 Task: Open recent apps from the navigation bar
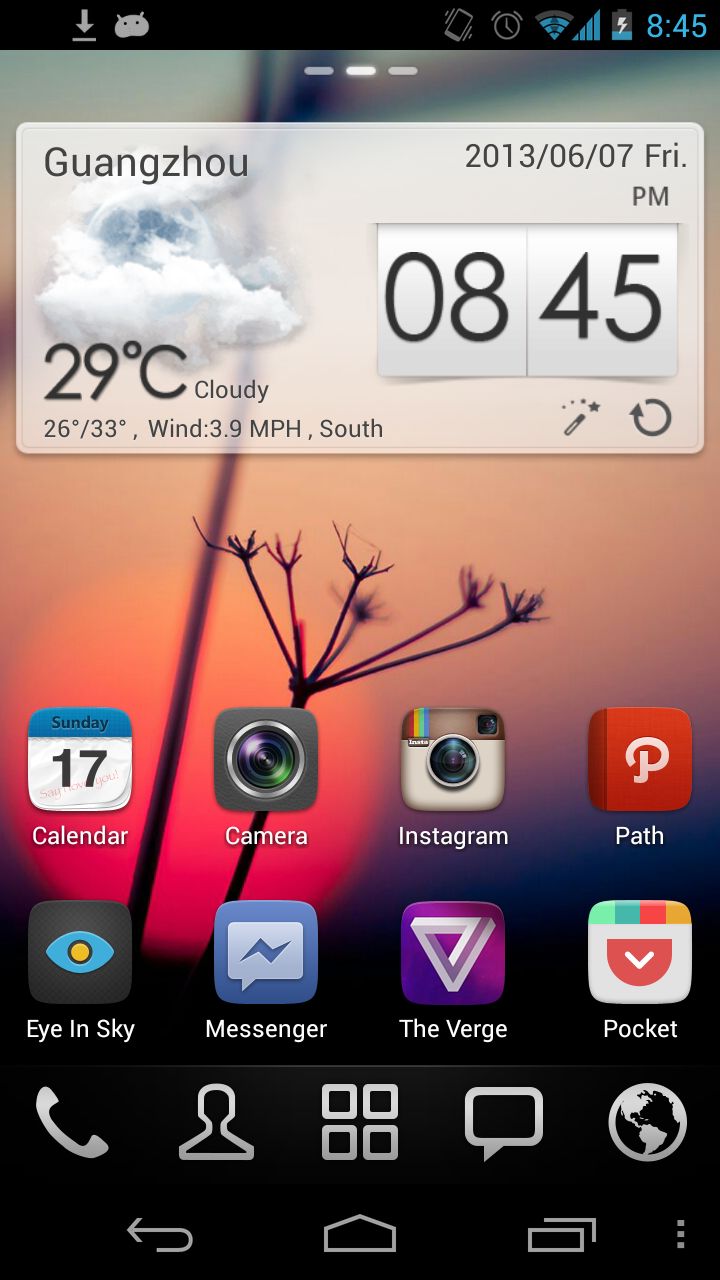[561, 1235]
